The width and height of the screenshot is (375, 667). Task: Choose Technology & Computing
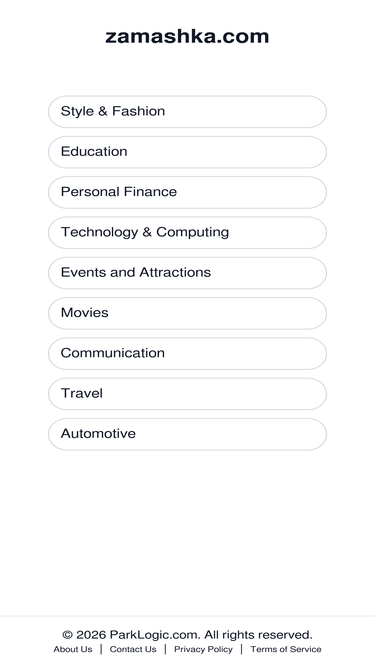tap(187, 233)
